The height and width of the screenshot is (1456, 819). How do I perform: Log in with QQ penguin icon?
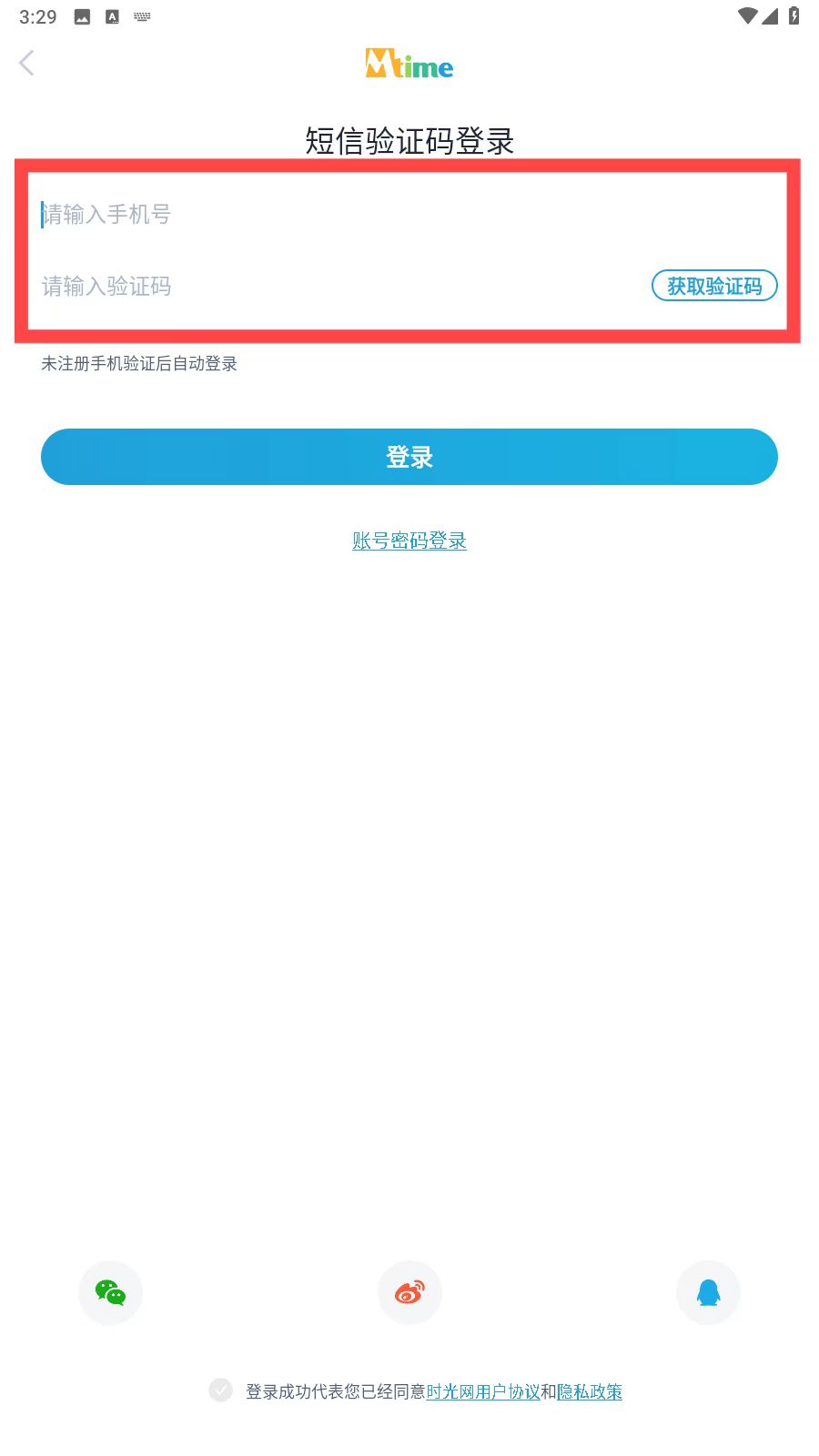point(709,1292)
